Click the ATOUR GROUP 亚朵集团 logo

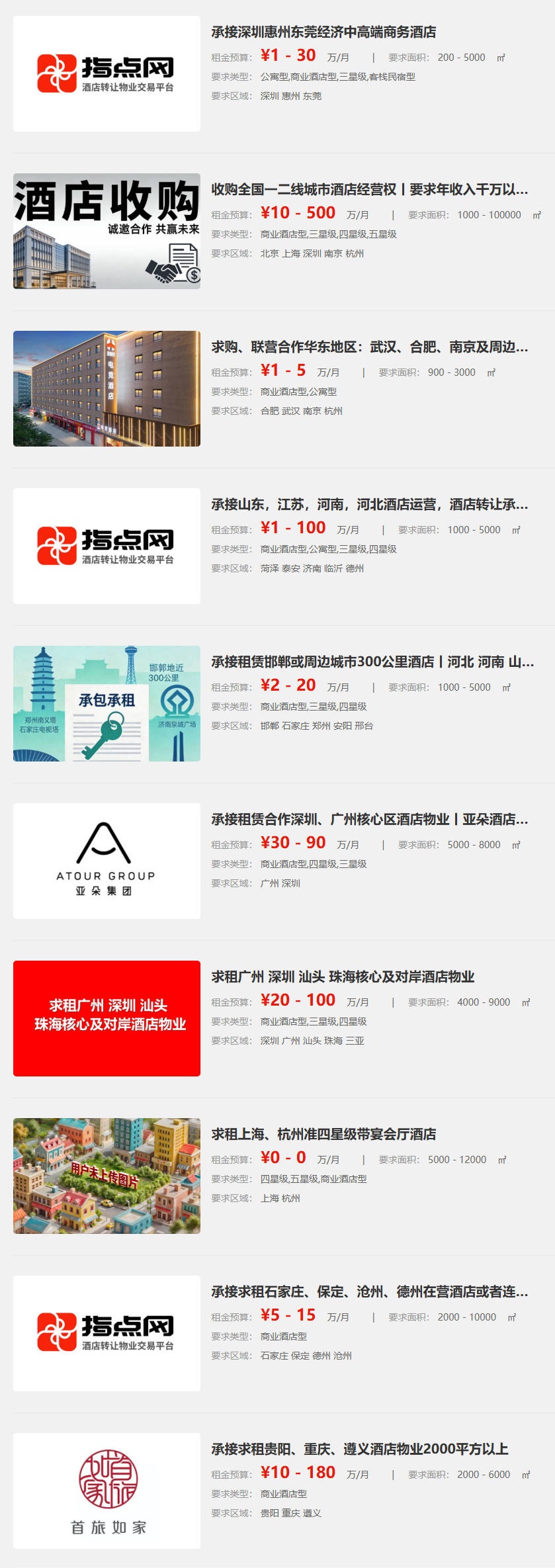point(107,859)
